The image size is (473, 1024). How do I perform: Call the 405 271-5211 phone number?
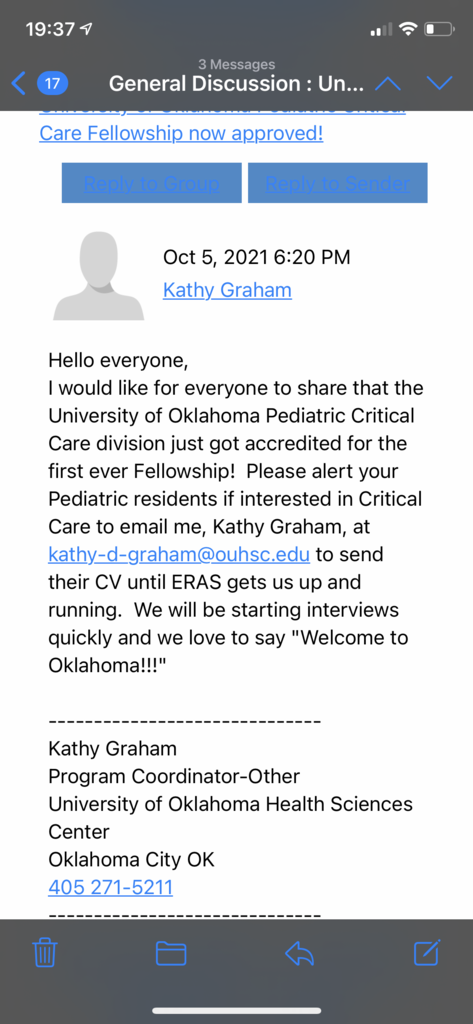click(110, 888)
